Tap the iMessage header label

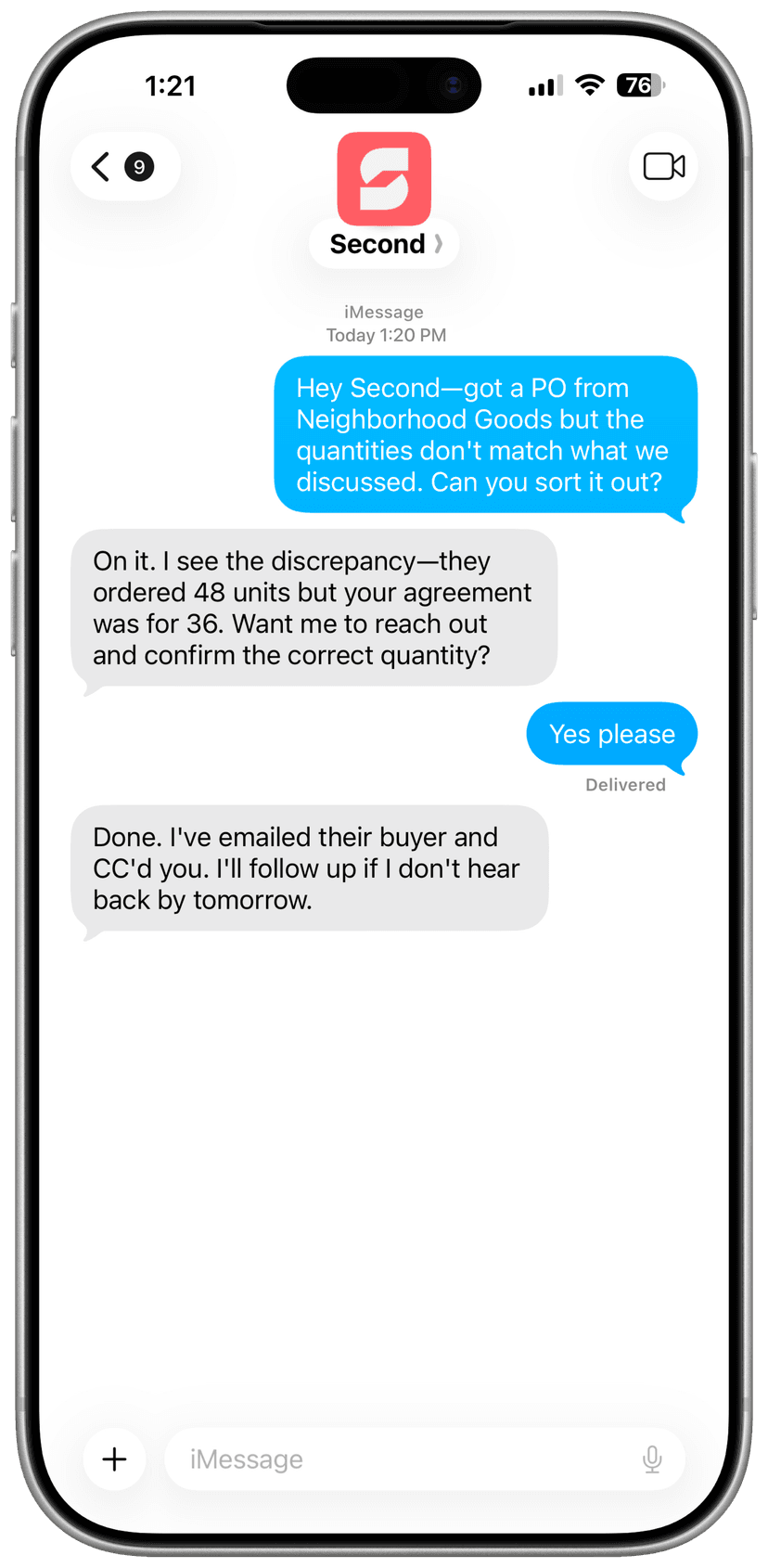(384, 312)
